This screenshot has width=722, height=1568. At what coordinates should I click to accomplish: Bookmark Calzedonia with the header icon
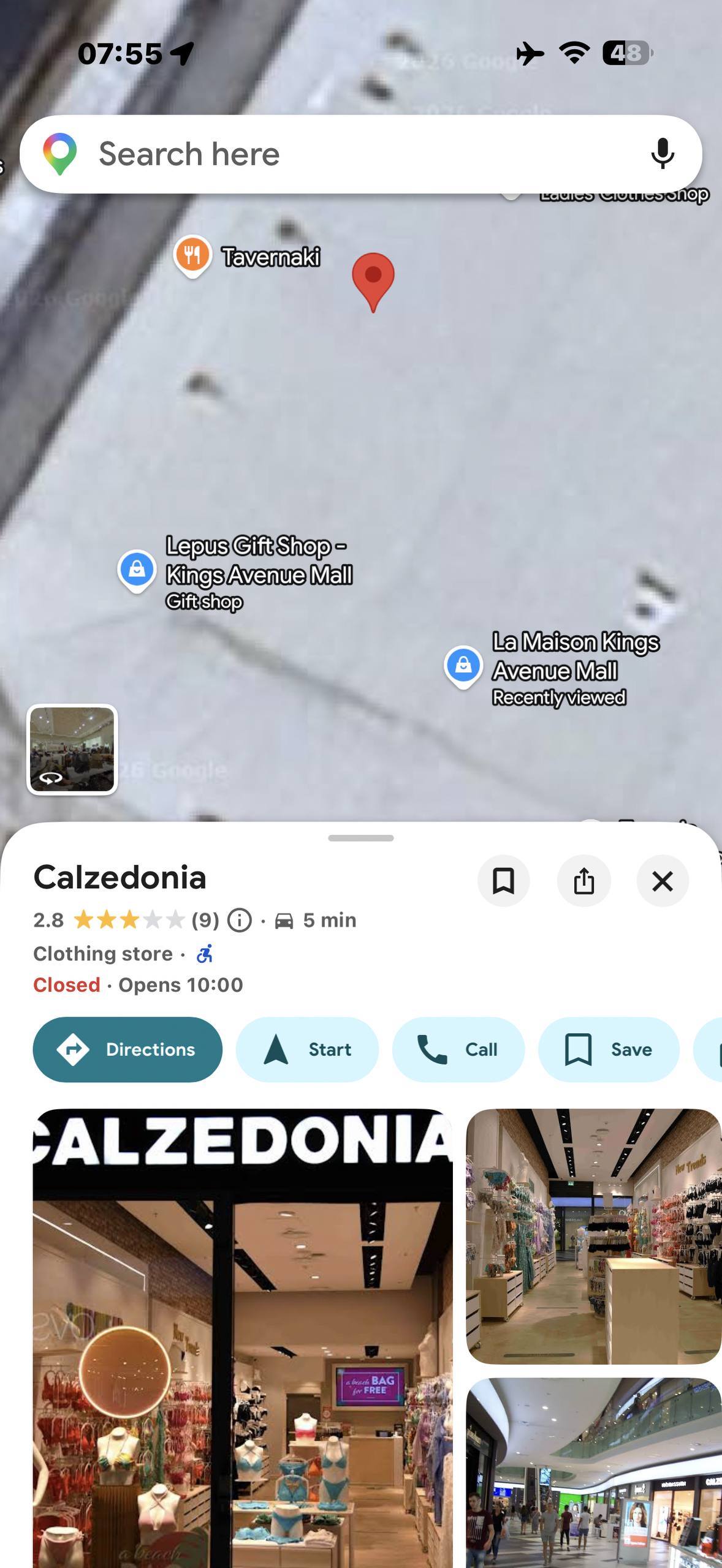tap(503, 881)
